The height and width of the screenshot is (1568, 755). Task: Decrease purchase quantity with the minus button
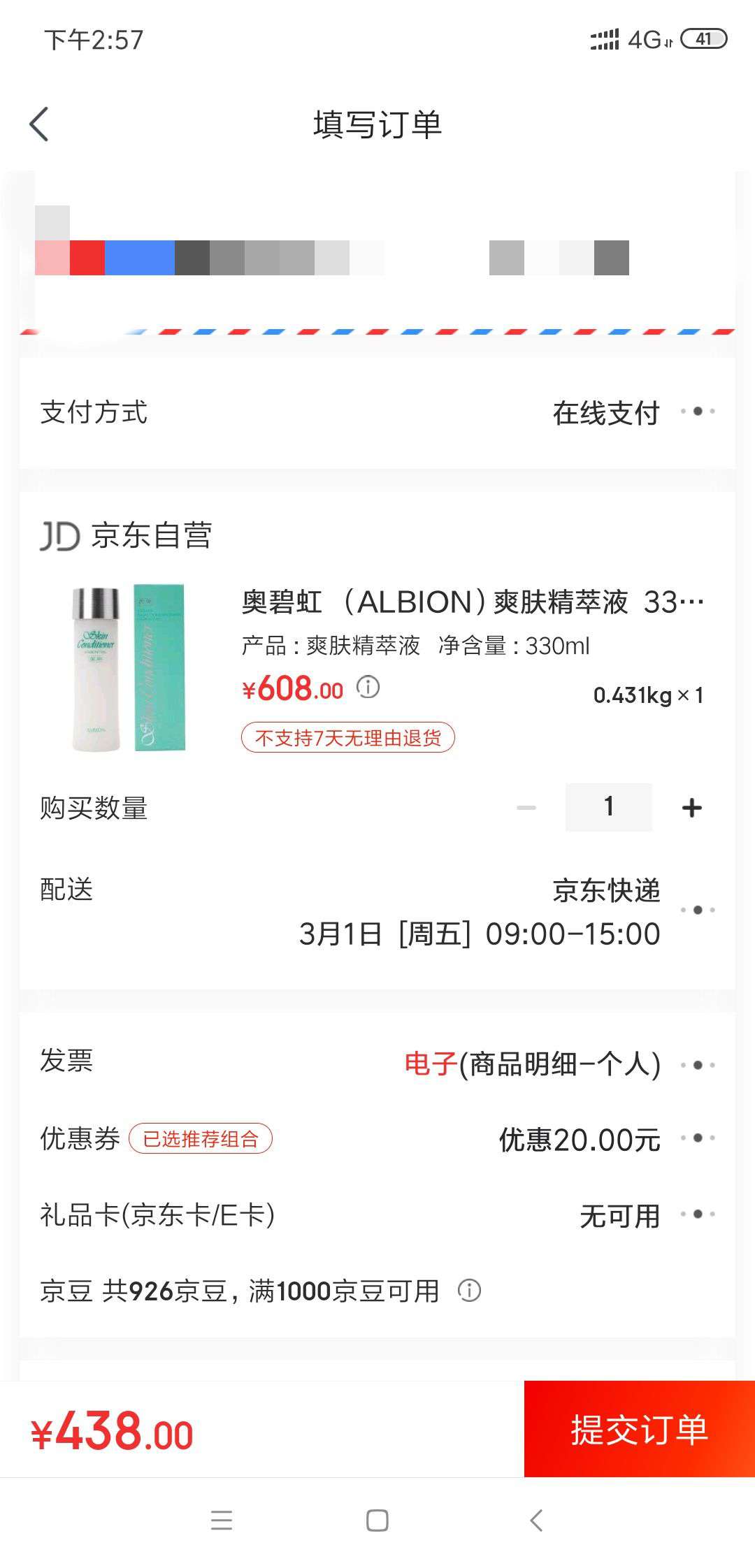pyautogui.click(x=526, y=808)
